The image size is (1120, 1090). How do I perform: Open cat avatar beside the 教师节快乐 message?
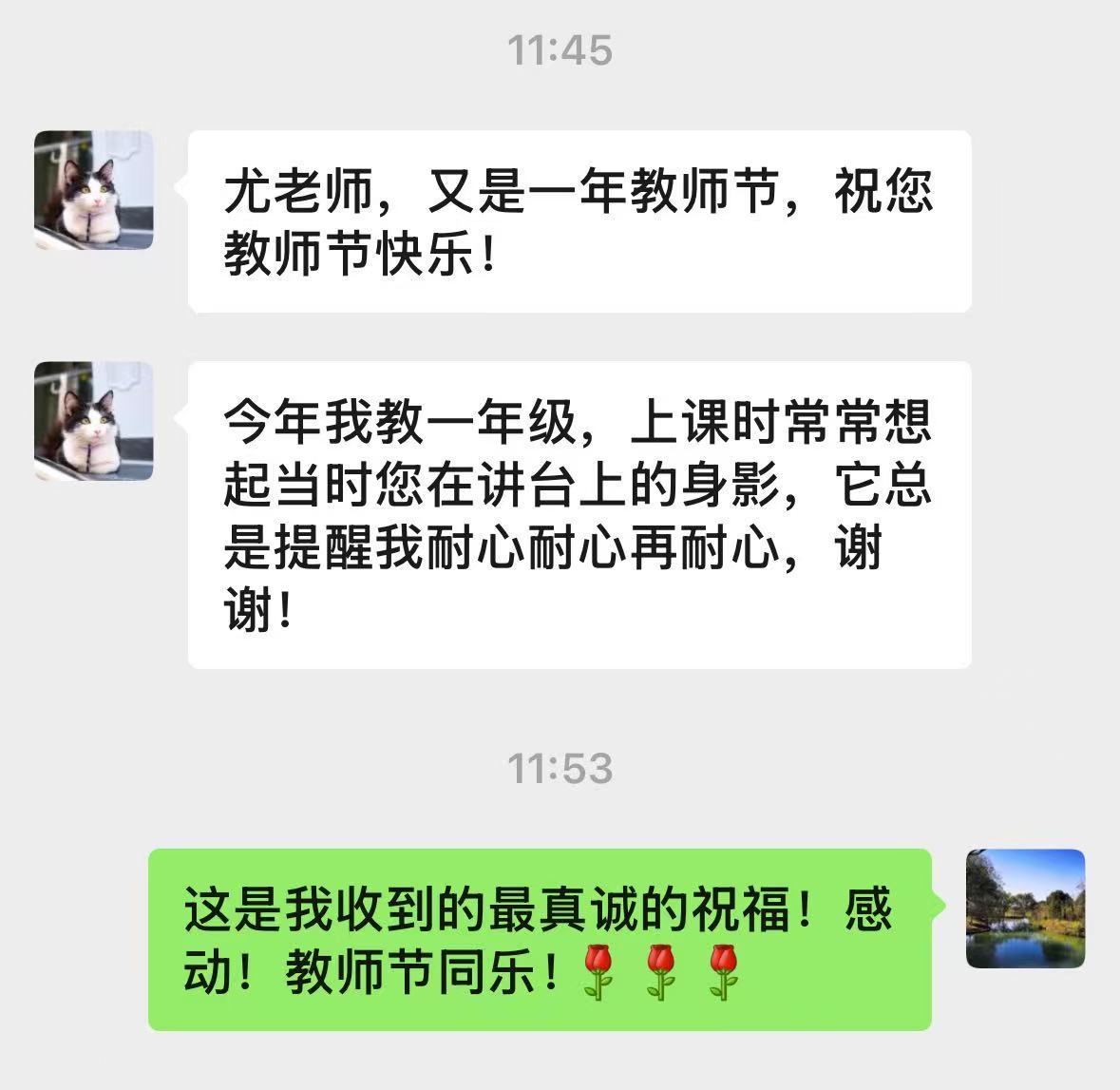(x=94, y=191)
